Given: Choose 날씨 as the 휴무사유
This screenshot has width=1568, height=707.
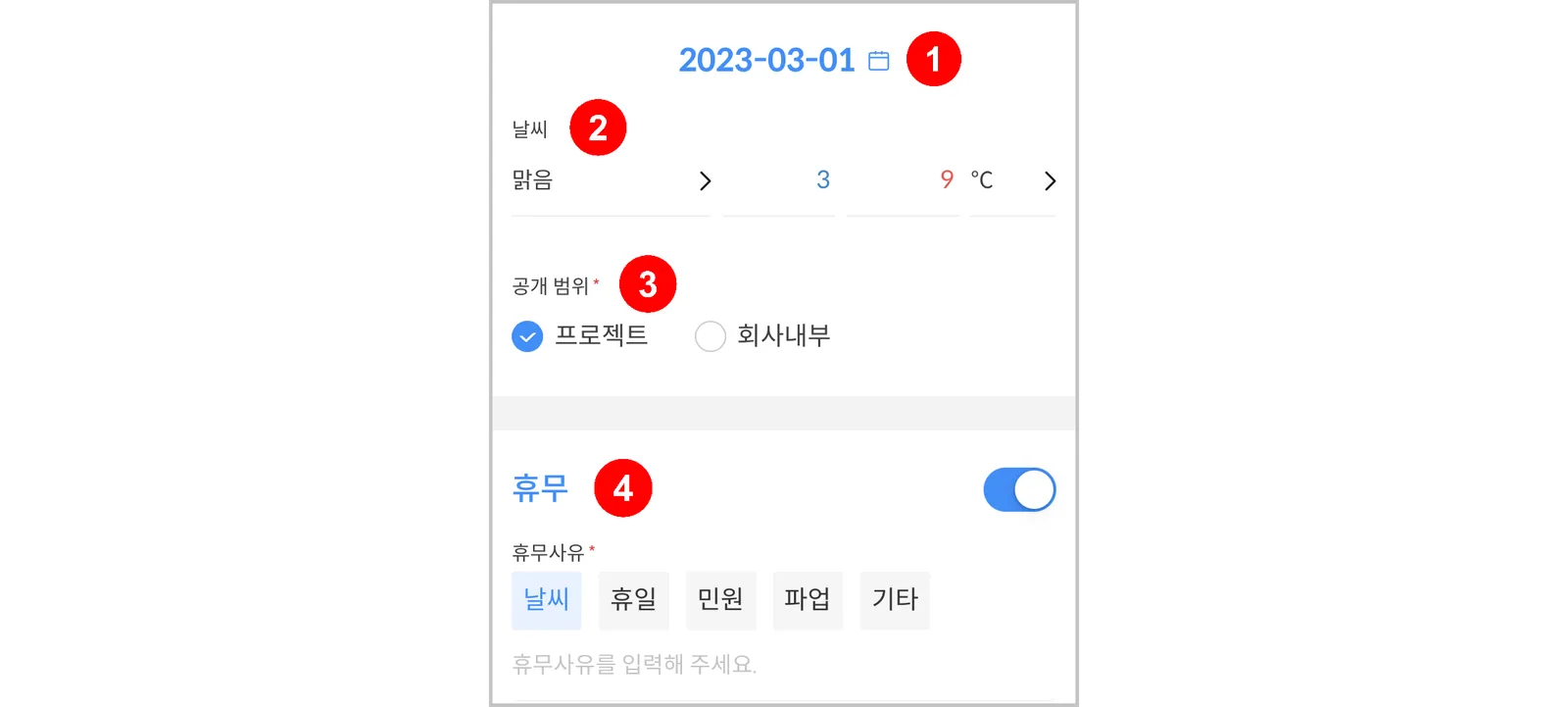Looking at the screenshot, I should coord(547,600).
